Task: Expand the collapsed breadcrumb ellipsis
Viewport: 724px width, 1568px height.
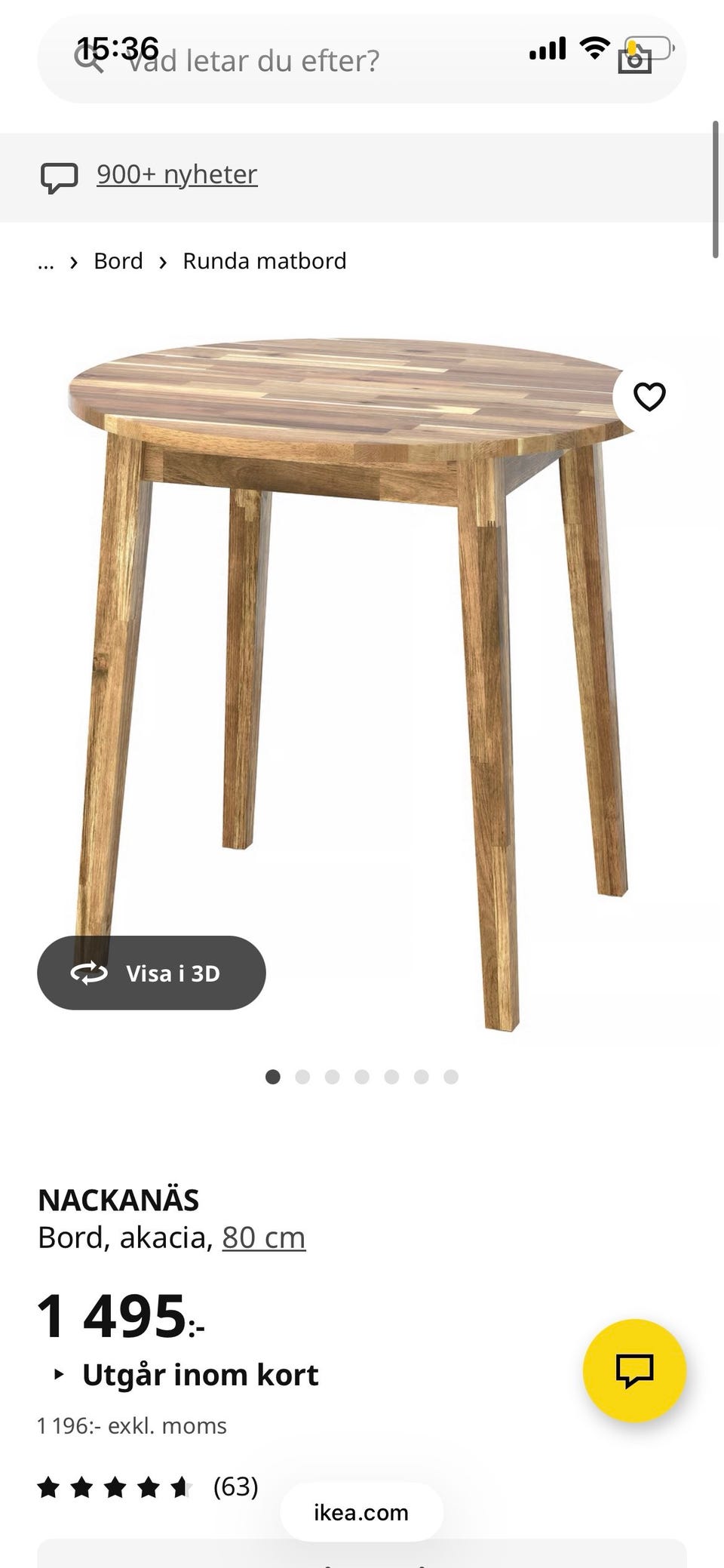Action: click(x=46, y=263)
